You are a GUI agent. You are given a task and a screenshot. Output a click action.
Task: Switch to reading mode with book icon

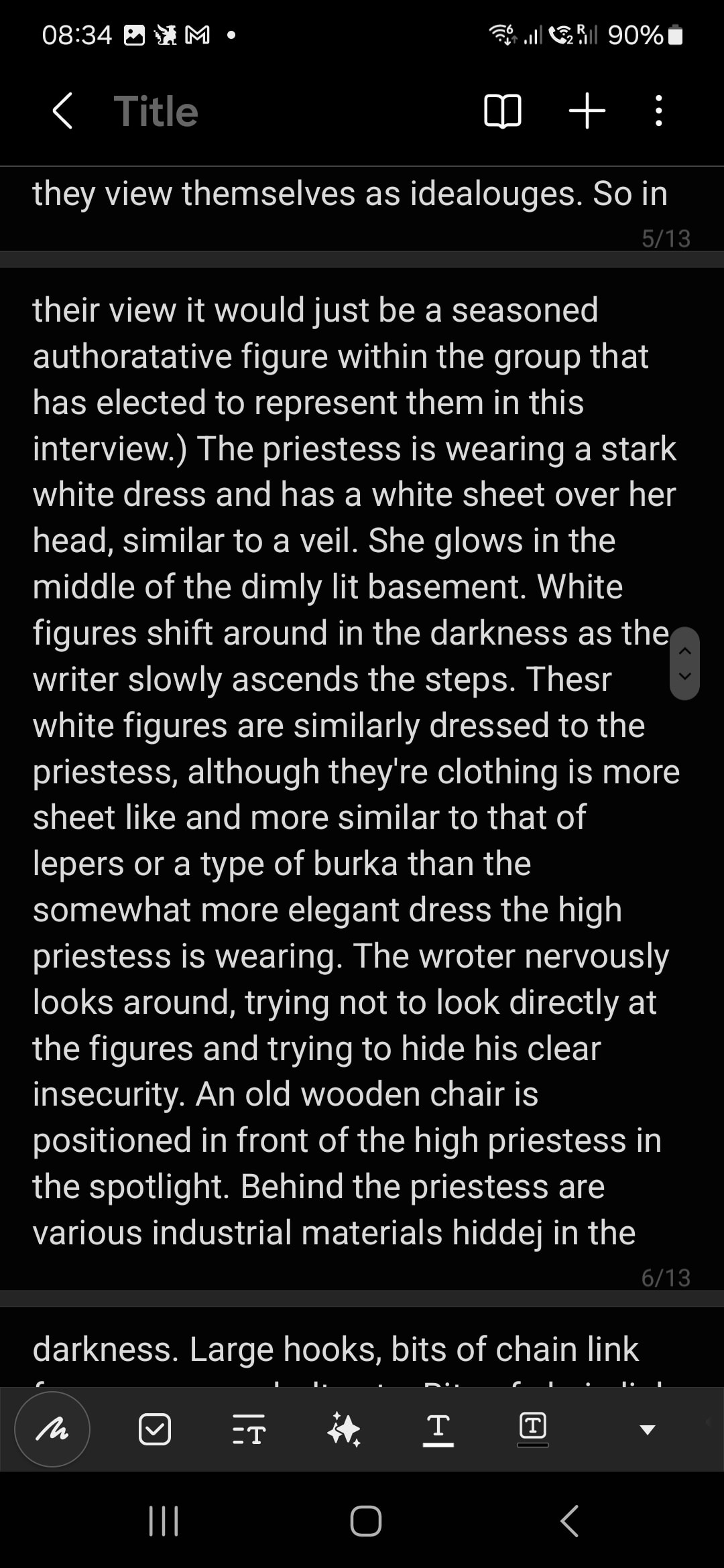pyautogui.click(x=502, y=111)
